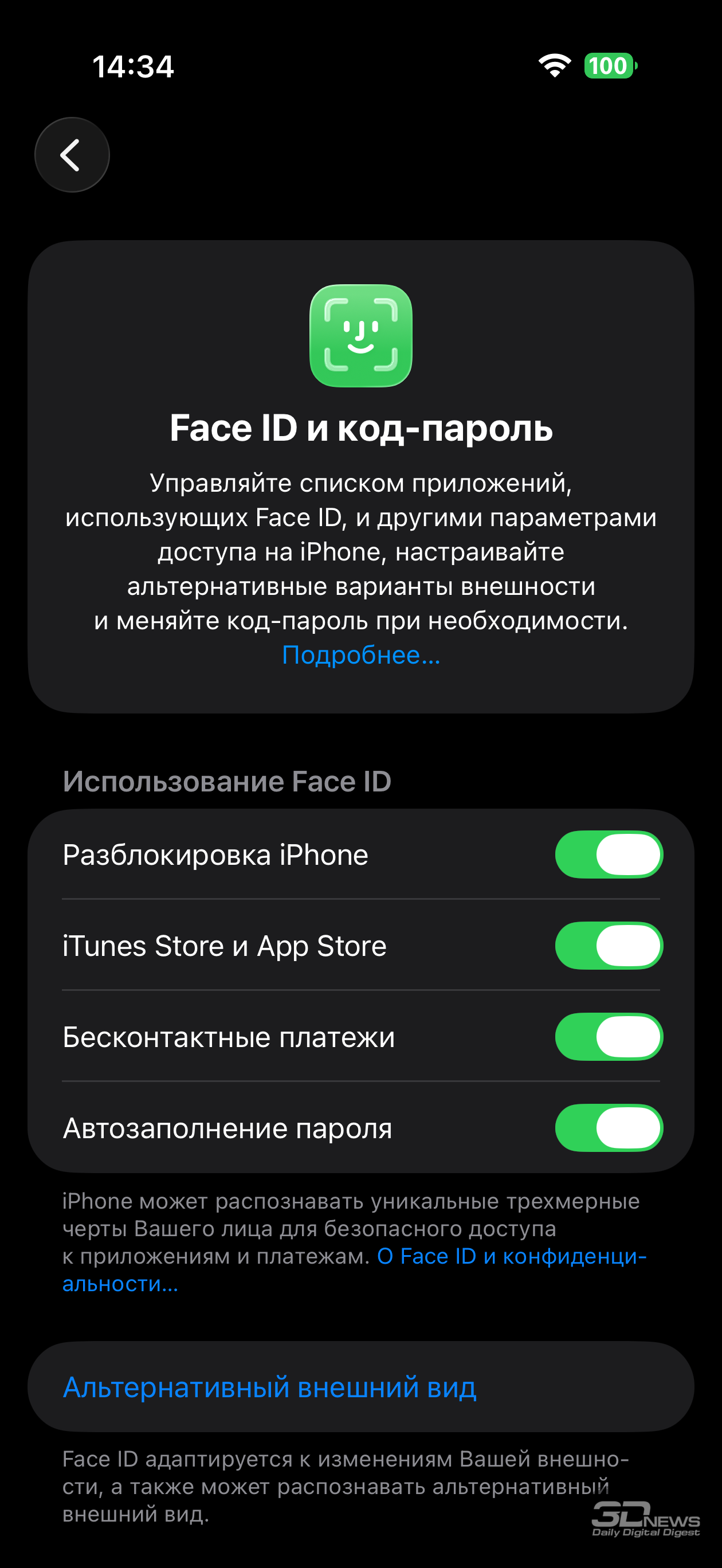Open the Подробнее… link

(360, 655)
